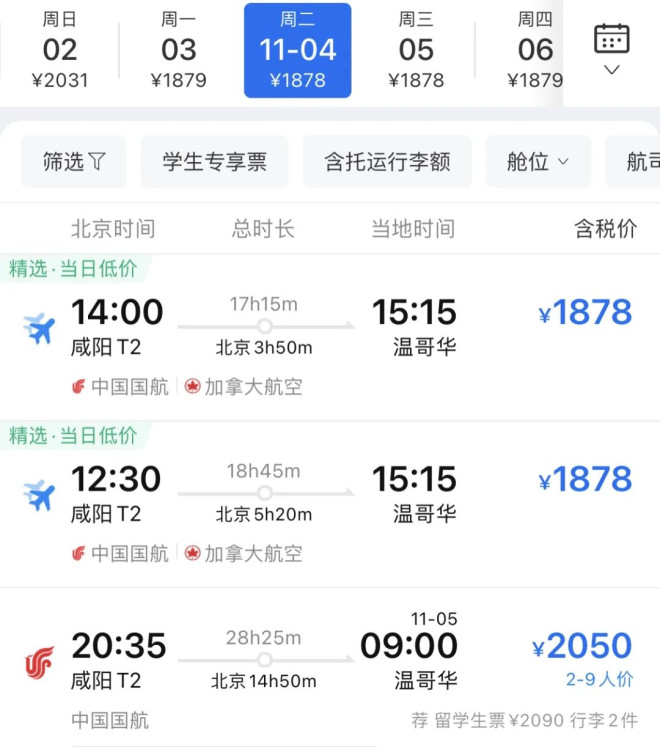The width and height of the screenshot is (660, 747).
Task: Select the 20:35 中国国航 flight
Action: pos(330,665)
